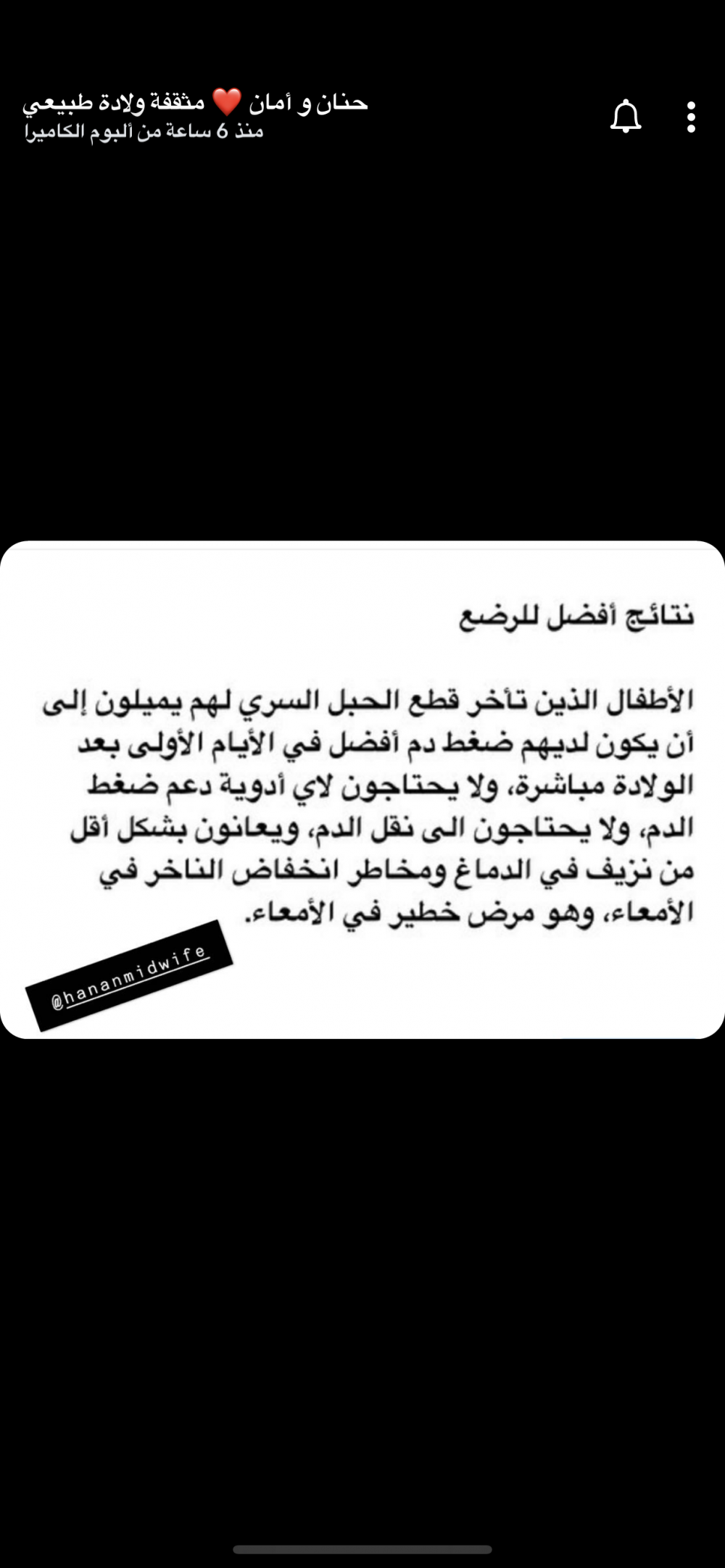Open the notifications bell
The image size is (725, 1568).
(625, 117)
